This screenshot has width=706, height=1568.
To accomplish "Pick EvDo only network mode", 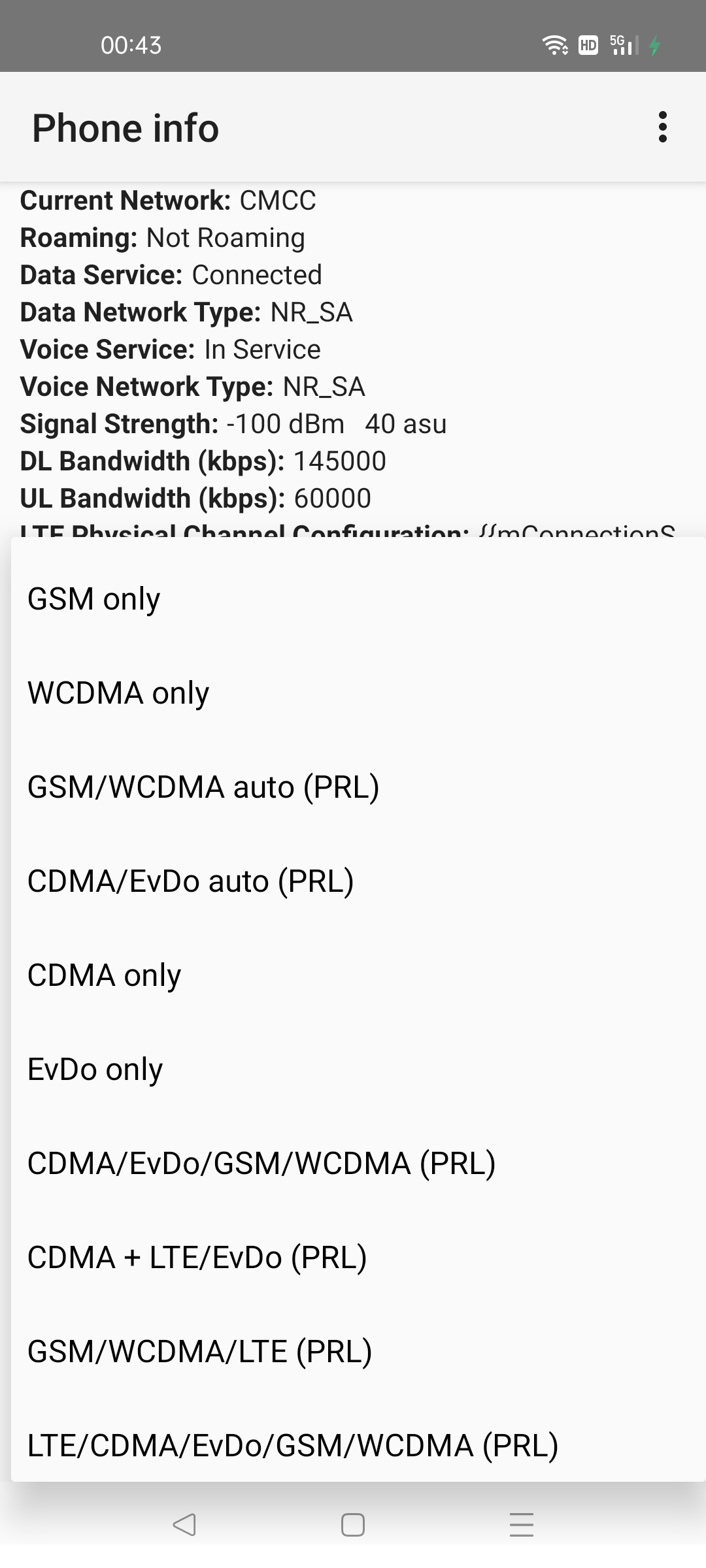I will point(93,1068).
